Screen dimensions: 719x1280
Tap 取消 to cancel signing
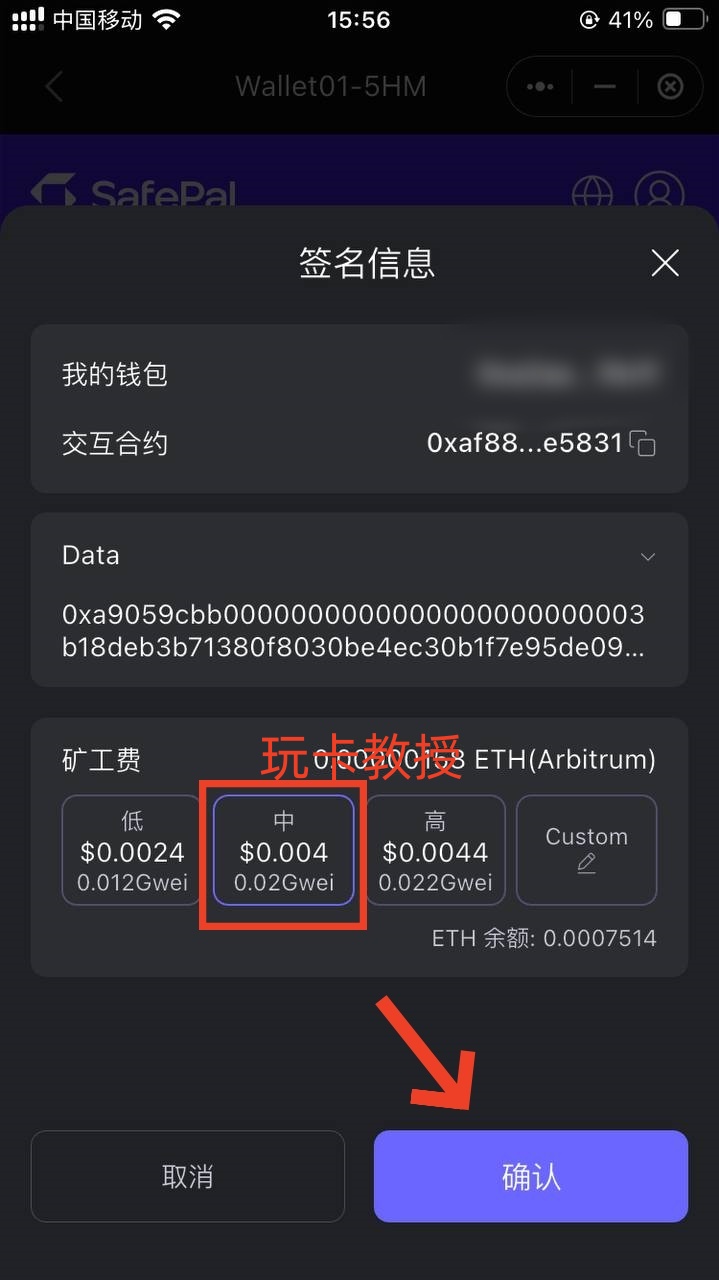click(187, 1176)
